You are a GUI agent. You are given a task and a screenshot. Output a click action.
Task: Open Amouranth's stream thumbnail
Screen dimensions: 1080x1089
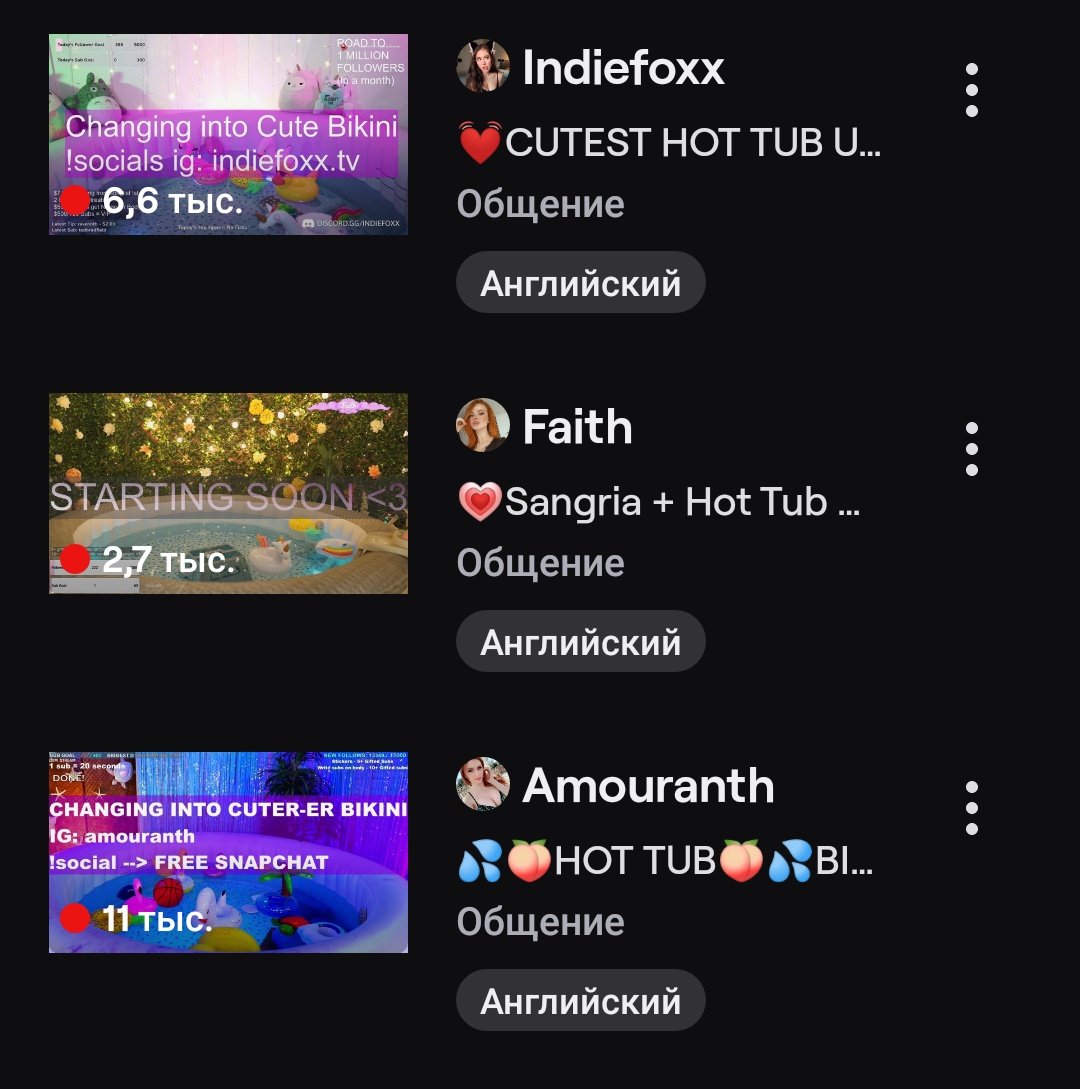230,852
